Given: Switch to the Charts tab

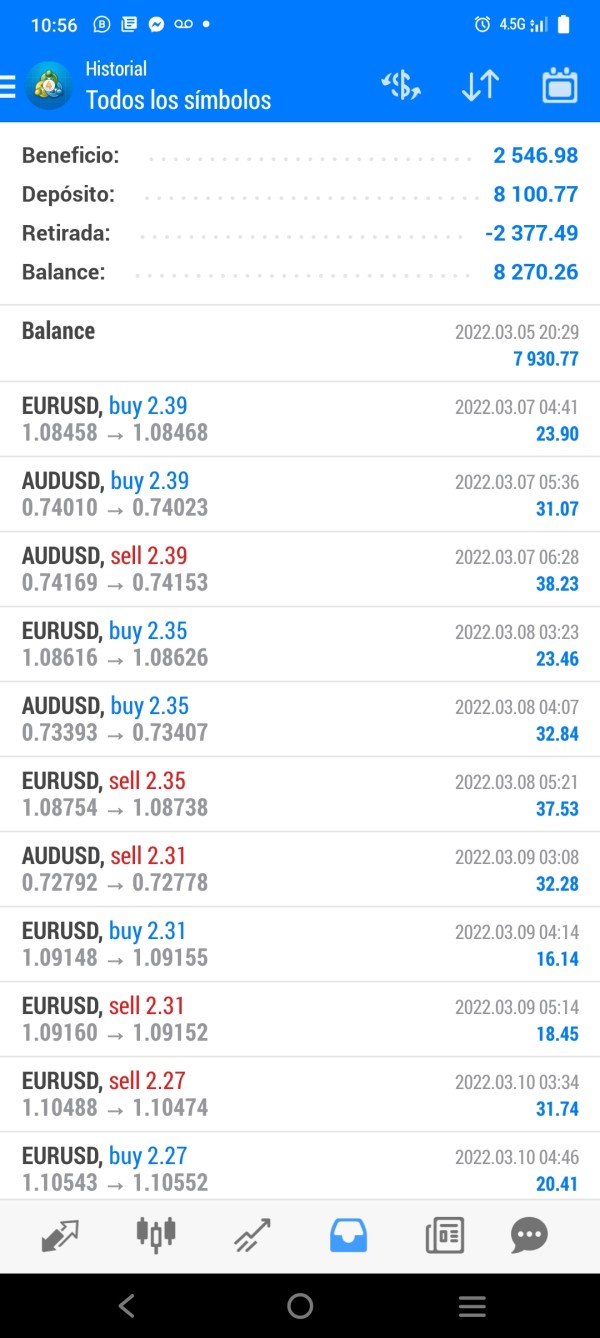Looking at the screenshot, I should (x=156, y=1236).
